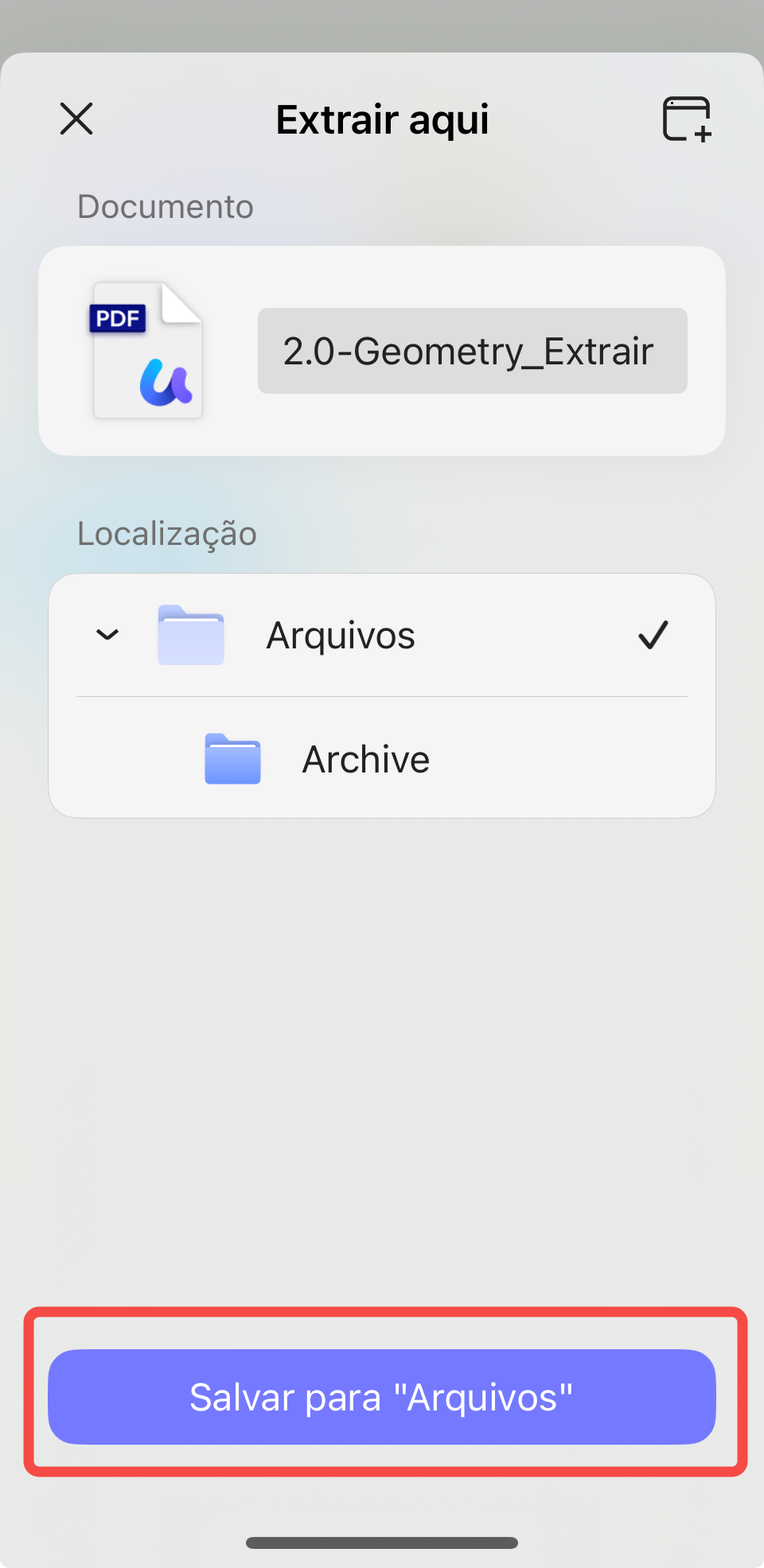Image resolution: width=764 pixels, height=1568 pixels.
Task: Save to "Arquivos"
Action: coord(382,1397)
